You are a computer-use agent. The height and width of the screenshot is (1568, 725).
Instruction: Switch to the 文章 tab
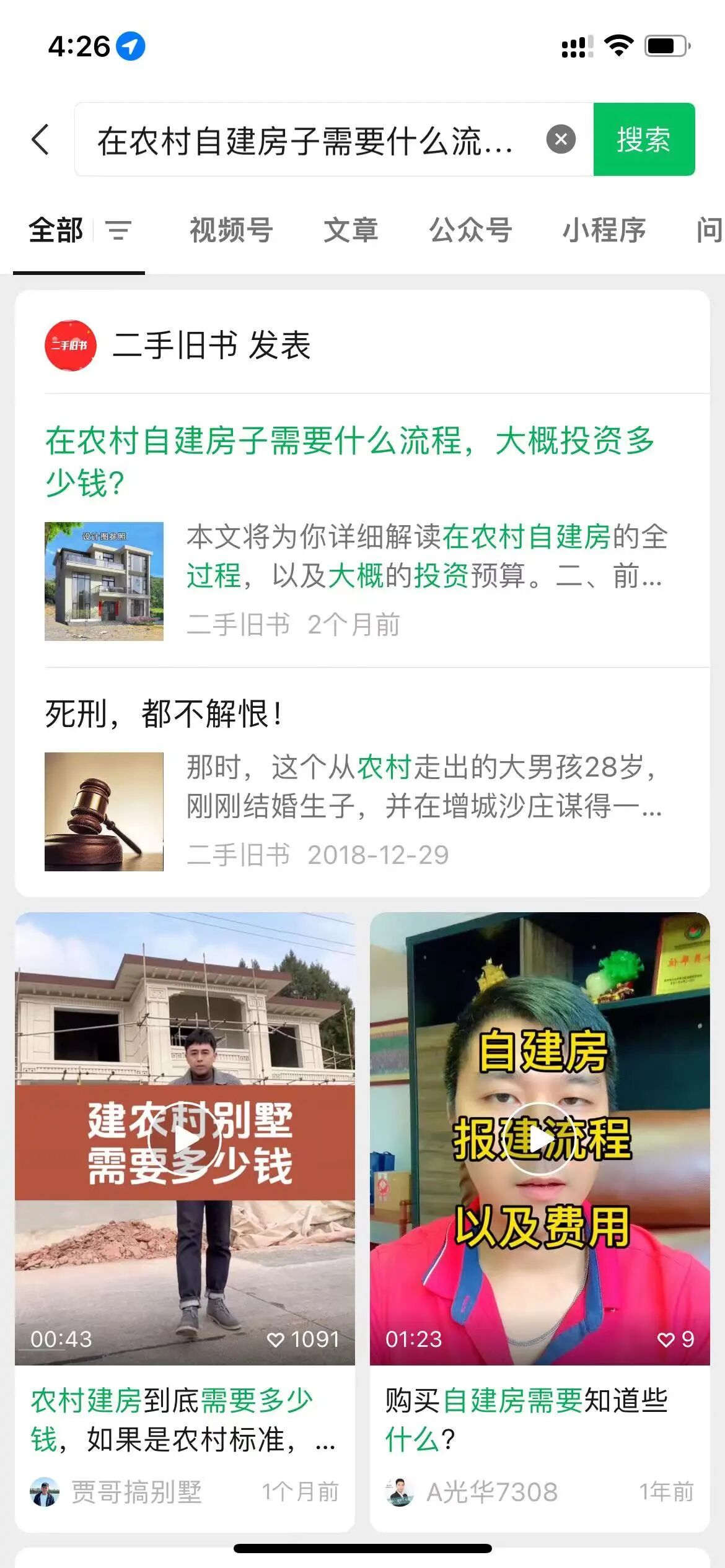coord(351,230)
